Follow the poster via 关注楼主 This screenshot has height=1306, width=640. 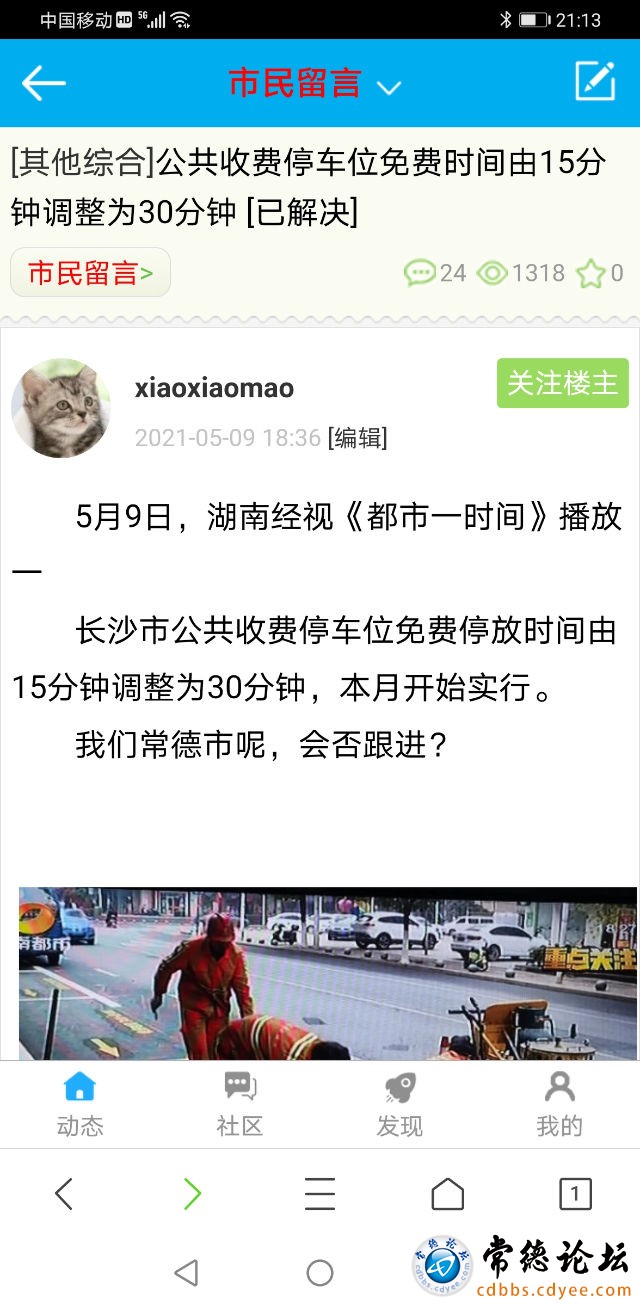coord(562,383)
